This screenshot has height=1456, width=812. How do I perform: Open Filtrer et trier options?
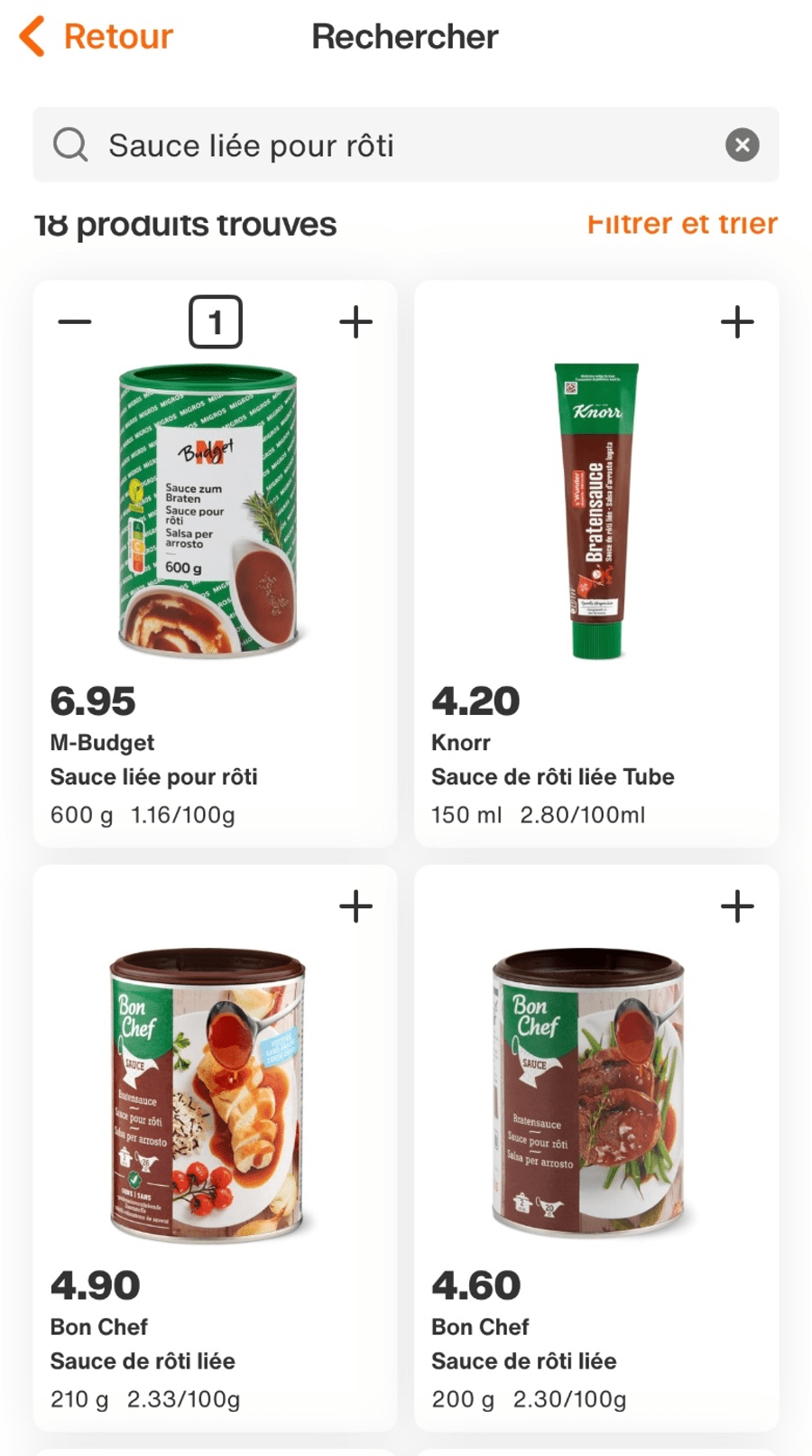coord(682,223)
